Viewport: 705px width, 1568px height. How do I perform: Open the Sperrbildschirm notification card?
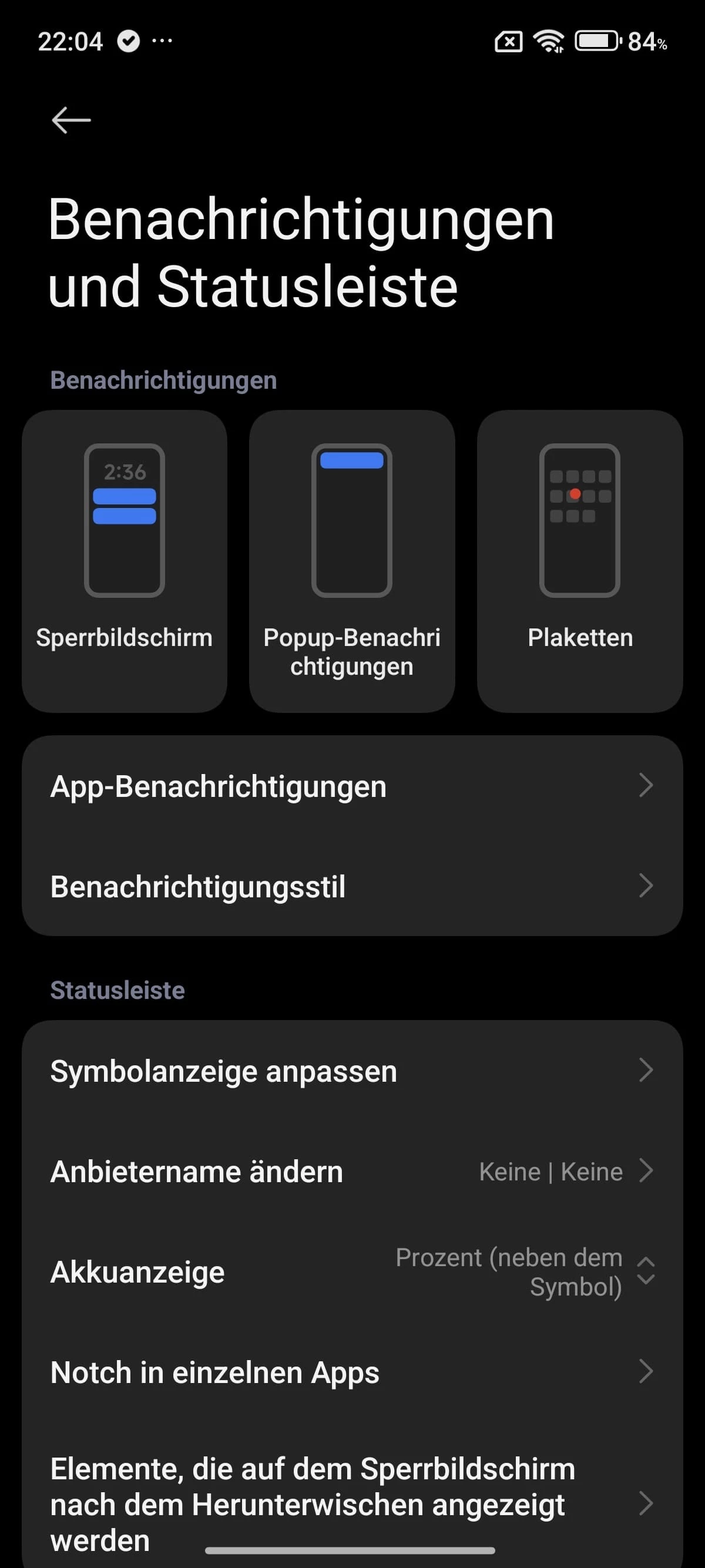point(124,560)
